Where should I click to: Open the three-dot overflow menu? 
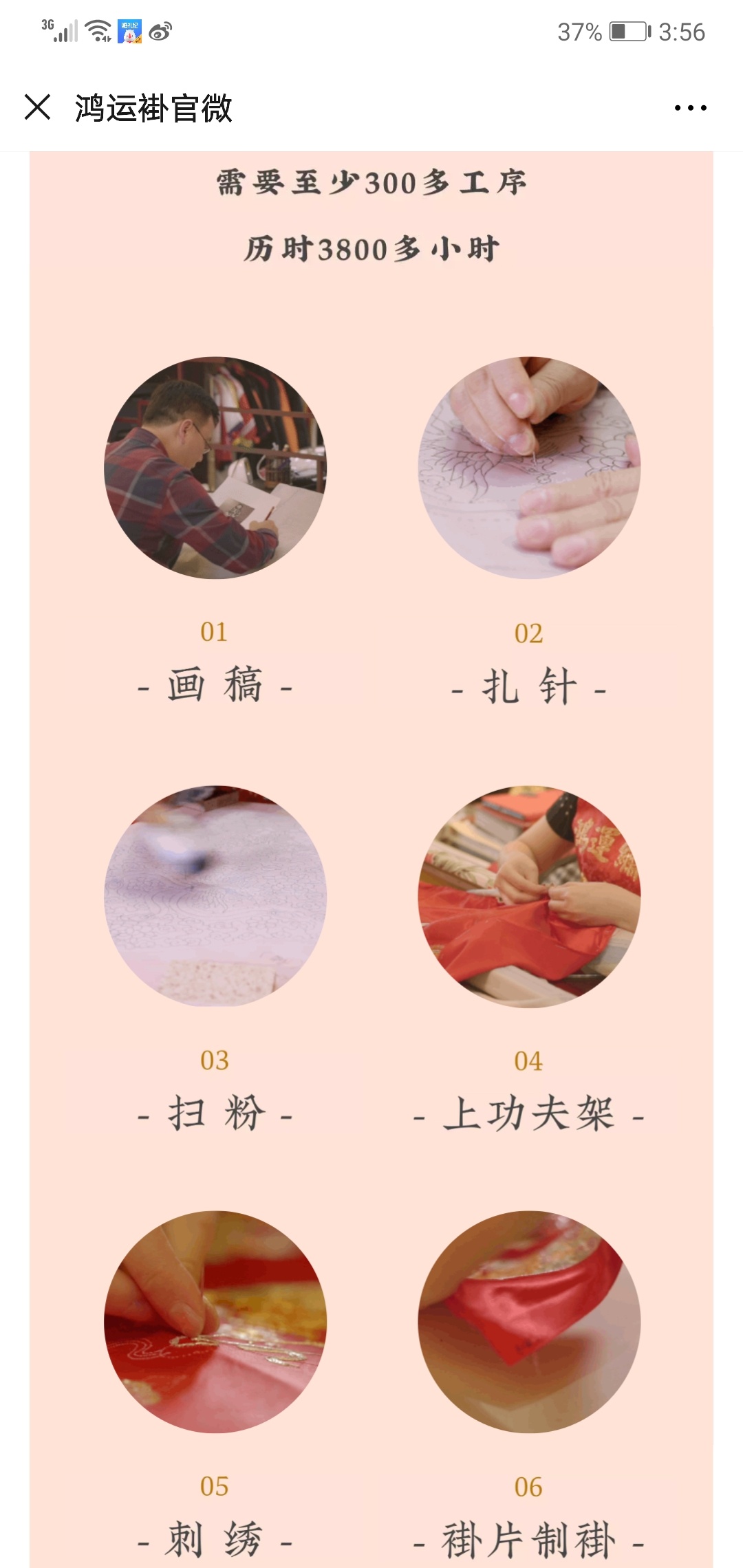tap(690, 108)
